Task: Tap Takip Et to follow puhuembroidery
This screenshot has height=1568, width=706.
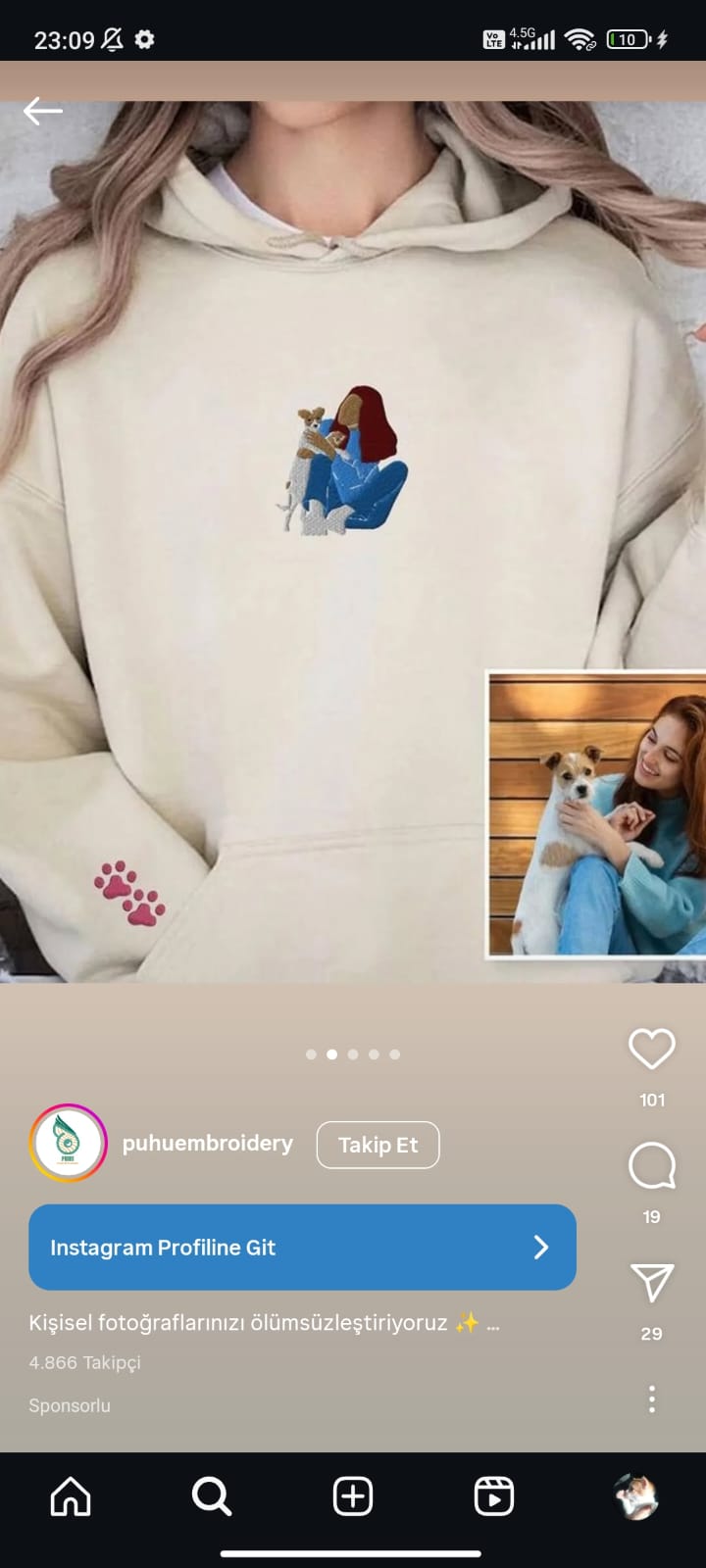Action: pos(378,1145)
